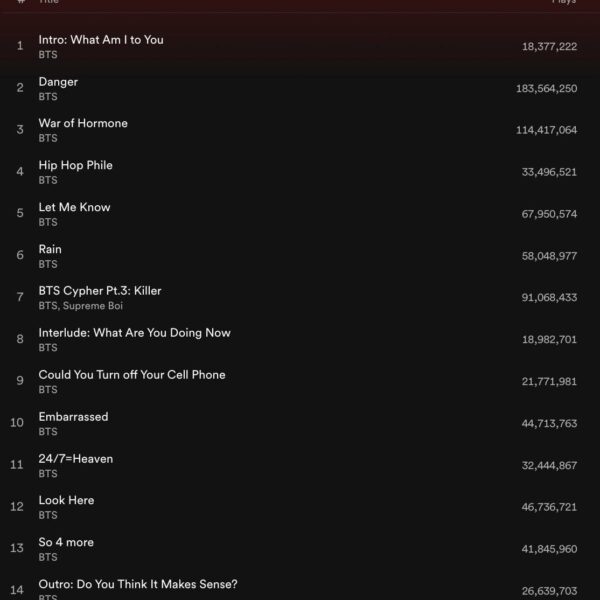The height and width of the screenshot is (600, 600).
Task: Select the track Danger
Action: point(58,82)
